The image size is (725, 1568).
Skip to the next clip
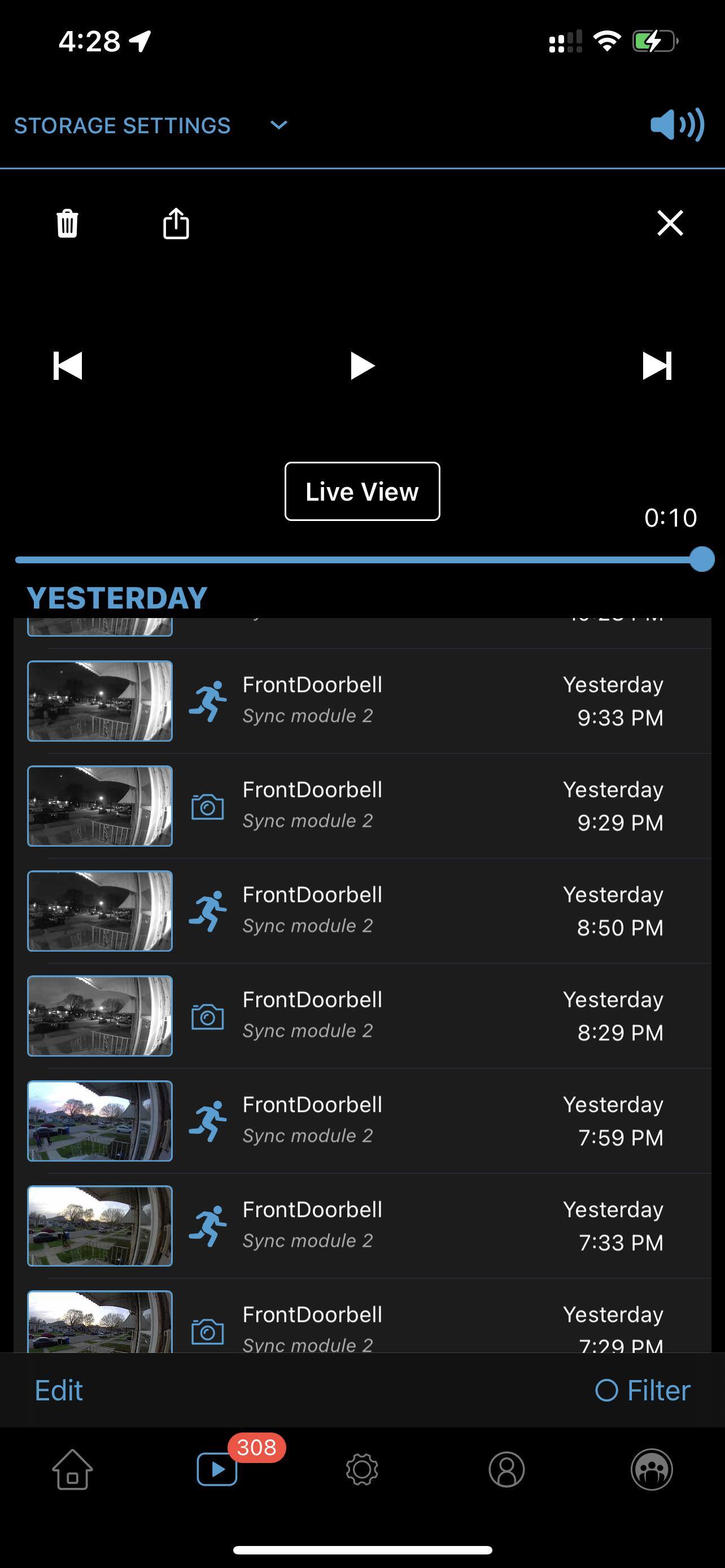click(x=657, y=366)
